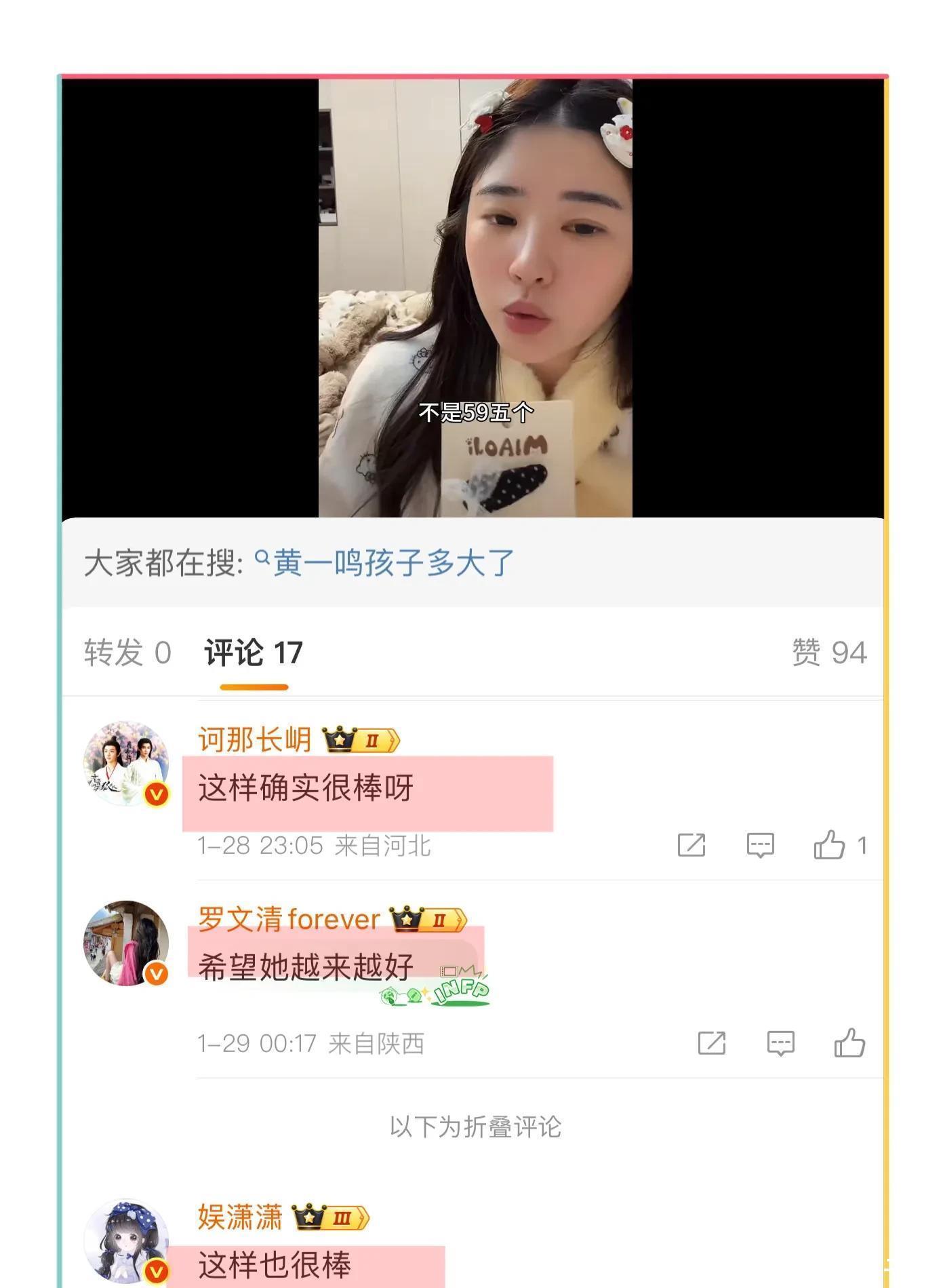Image resolution: width=943 pixels, height=1288 pixels.
Task: Like 罗文清forever's comment
Action: 849,1043
